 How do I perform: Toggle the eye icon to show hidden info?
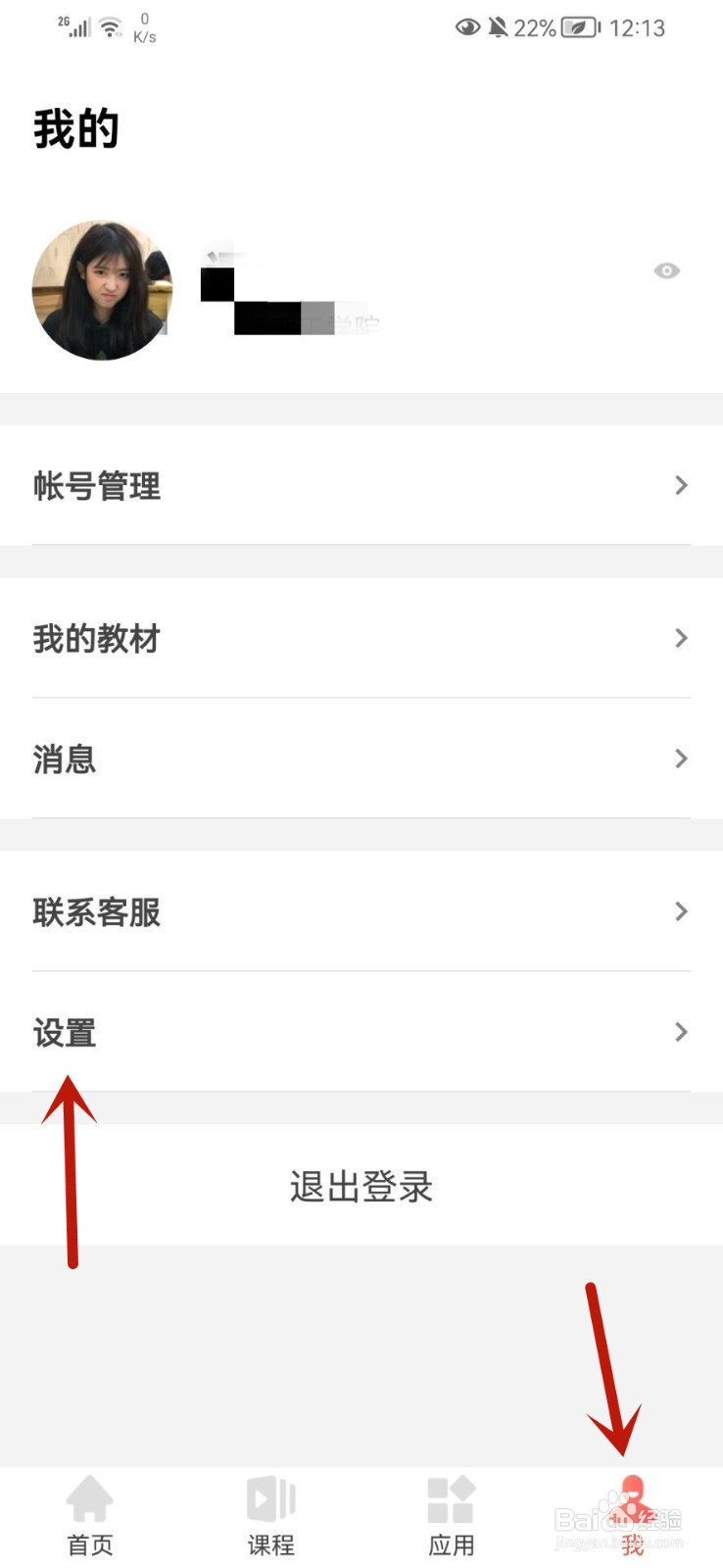[x=667, y=270]
